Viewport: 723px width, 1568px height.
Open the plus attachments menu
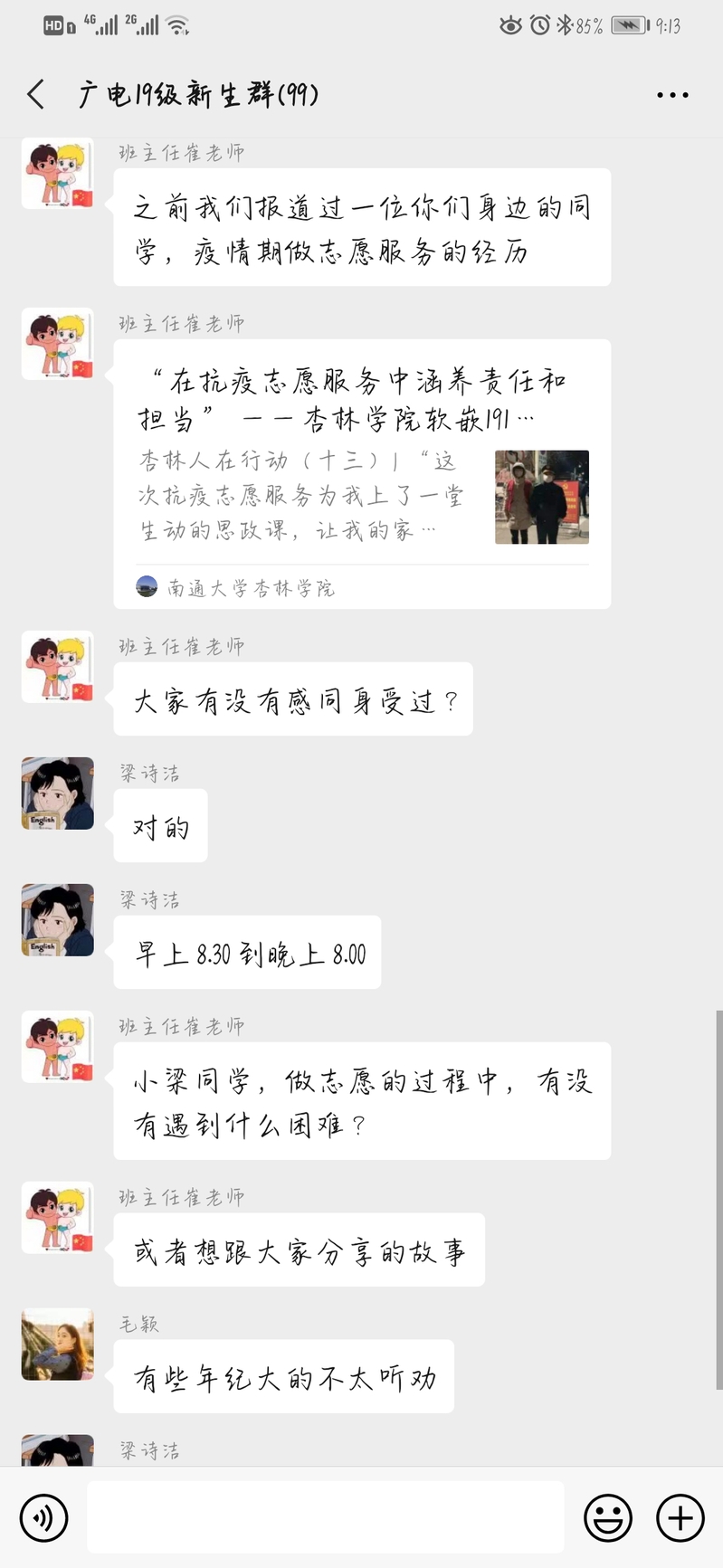[680, 1517]
